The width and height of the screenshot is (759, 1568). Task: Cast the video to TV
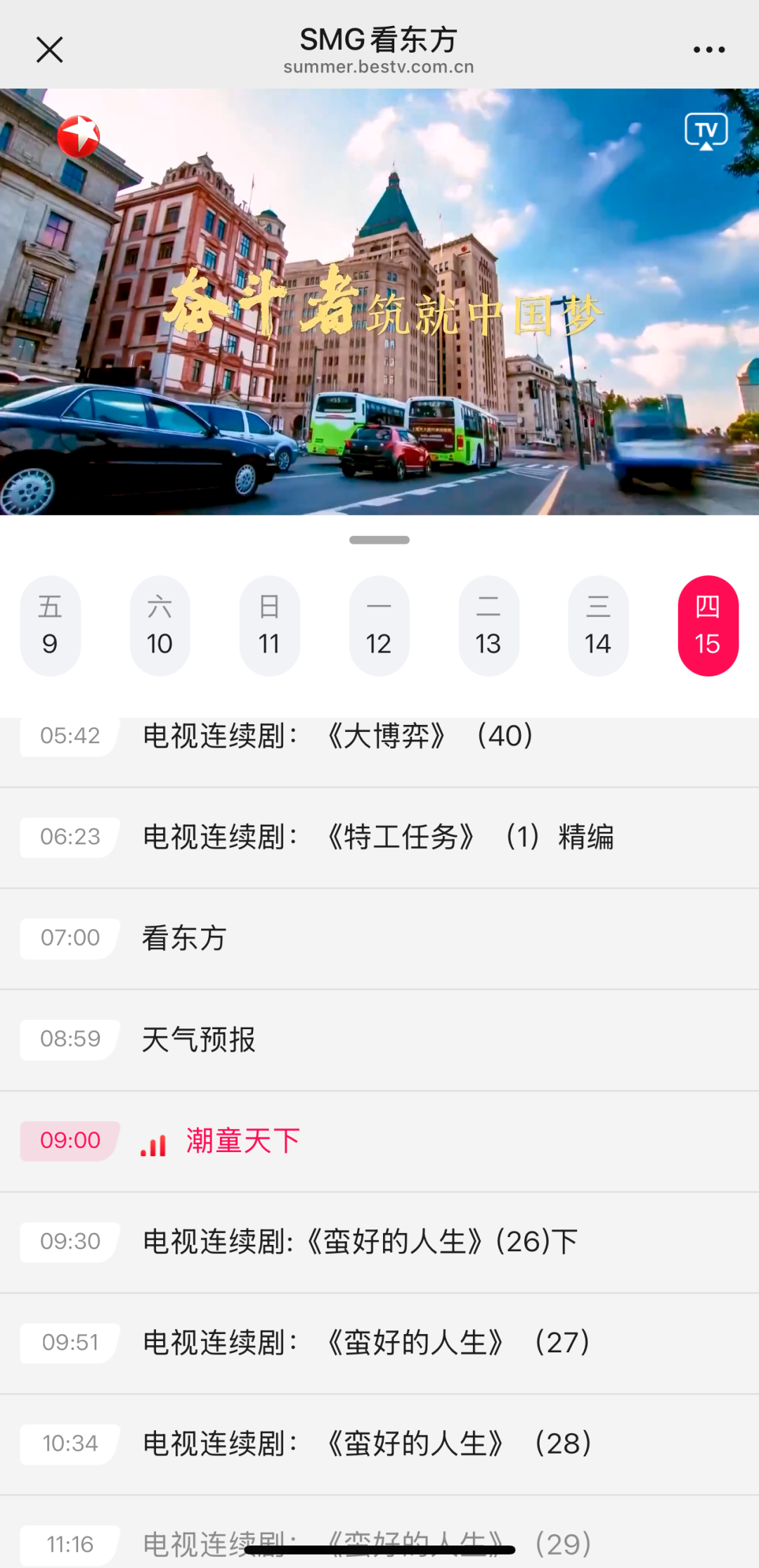point(706,131)
